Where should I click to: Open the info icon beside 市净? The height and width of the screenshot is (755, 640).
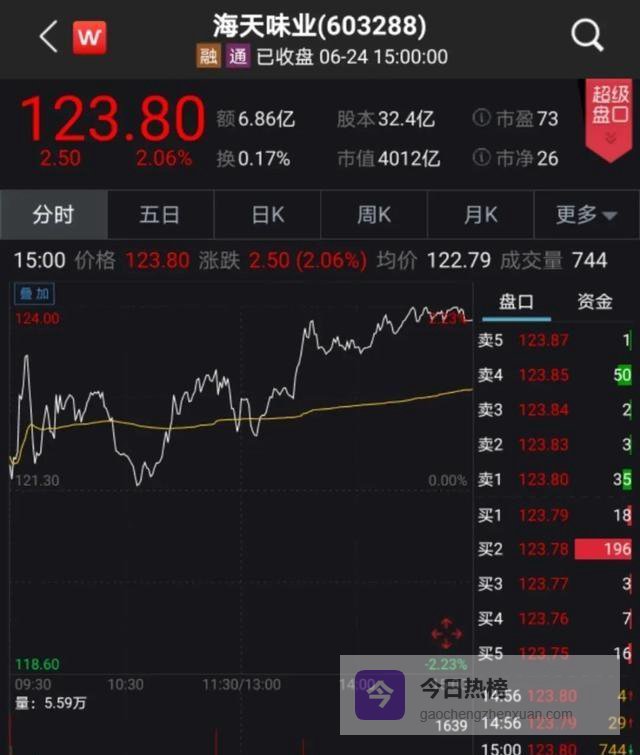482,158
